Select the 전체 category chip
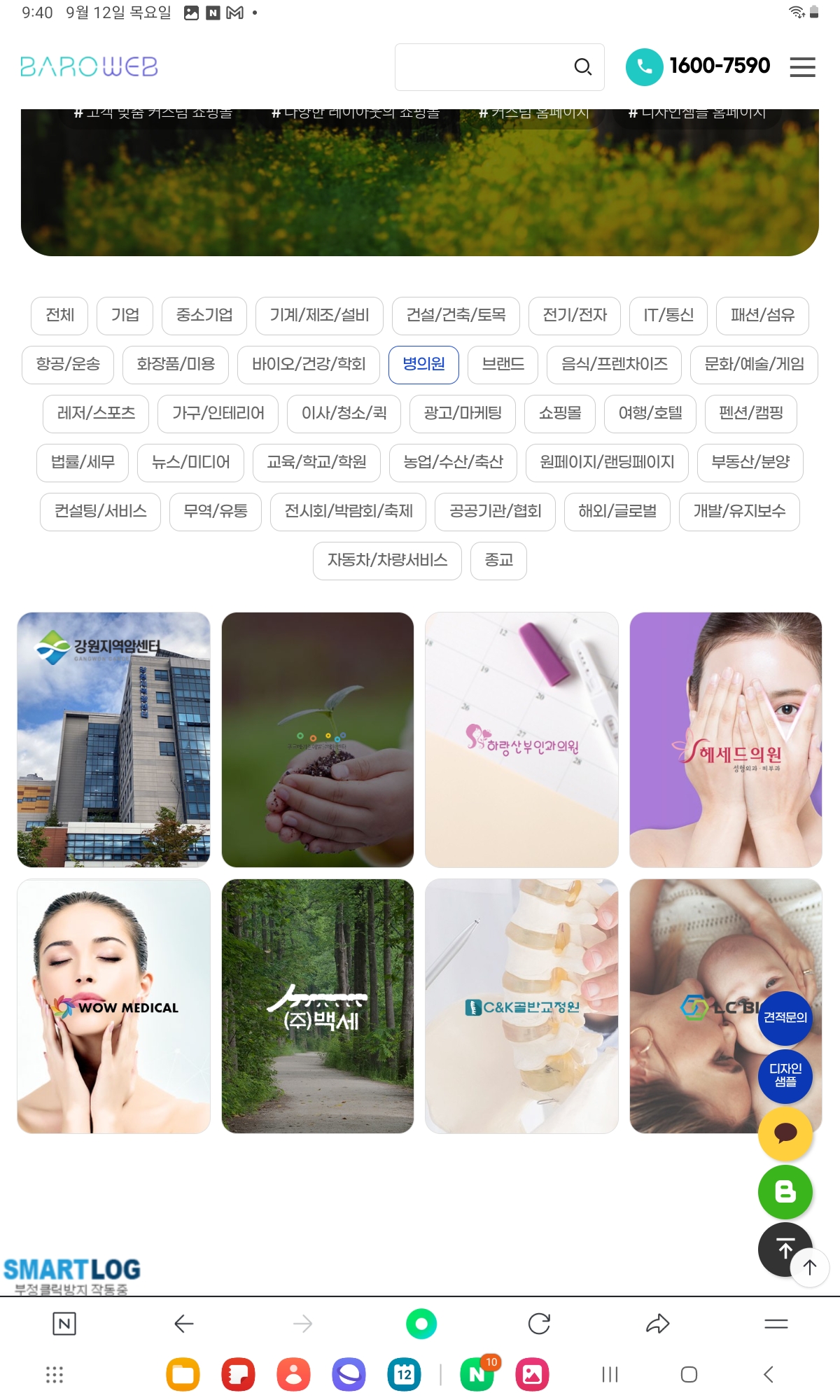Image resolution: width=840 pixels, height=1400 pixels. tap(59, 316)
